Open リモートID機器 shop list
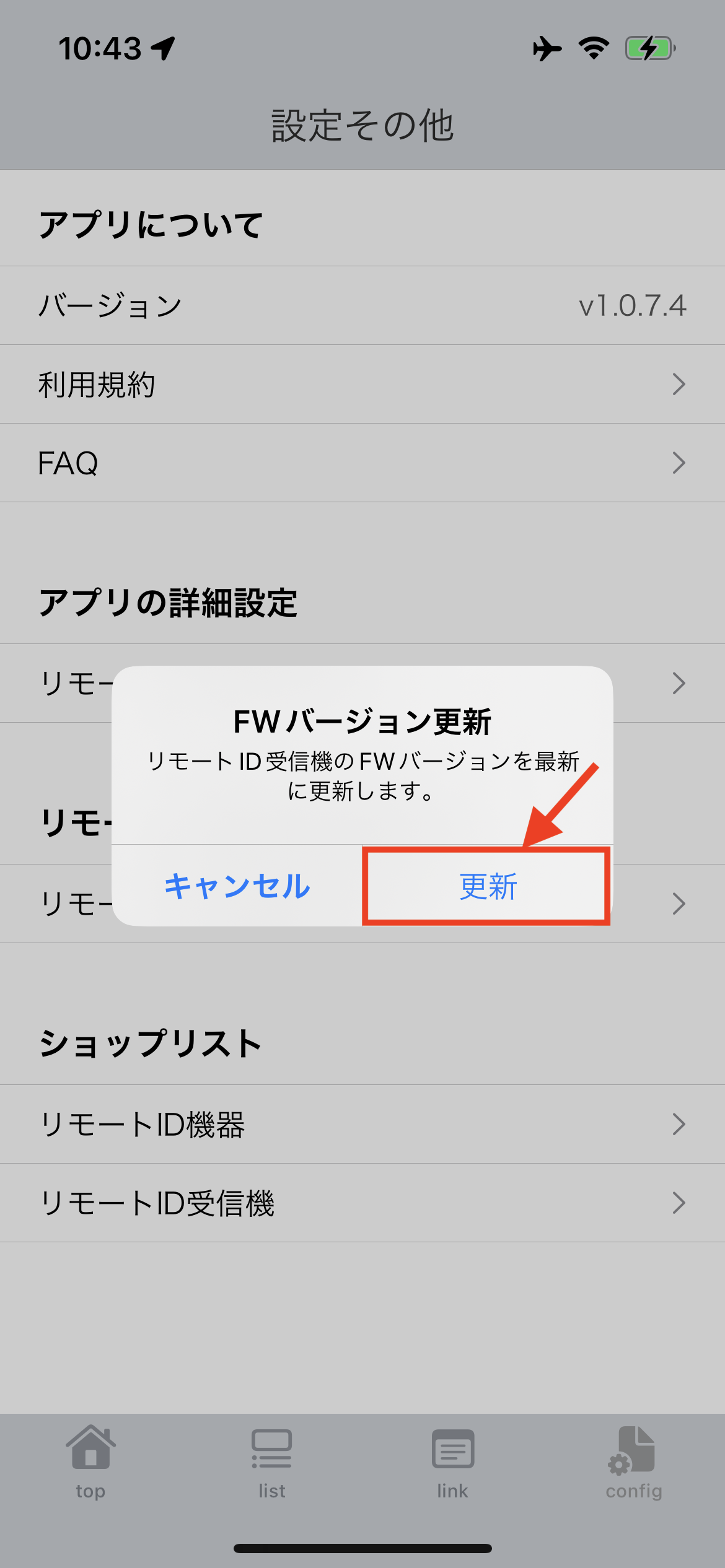This screenshot has height=1568, width=725. 362,1124
